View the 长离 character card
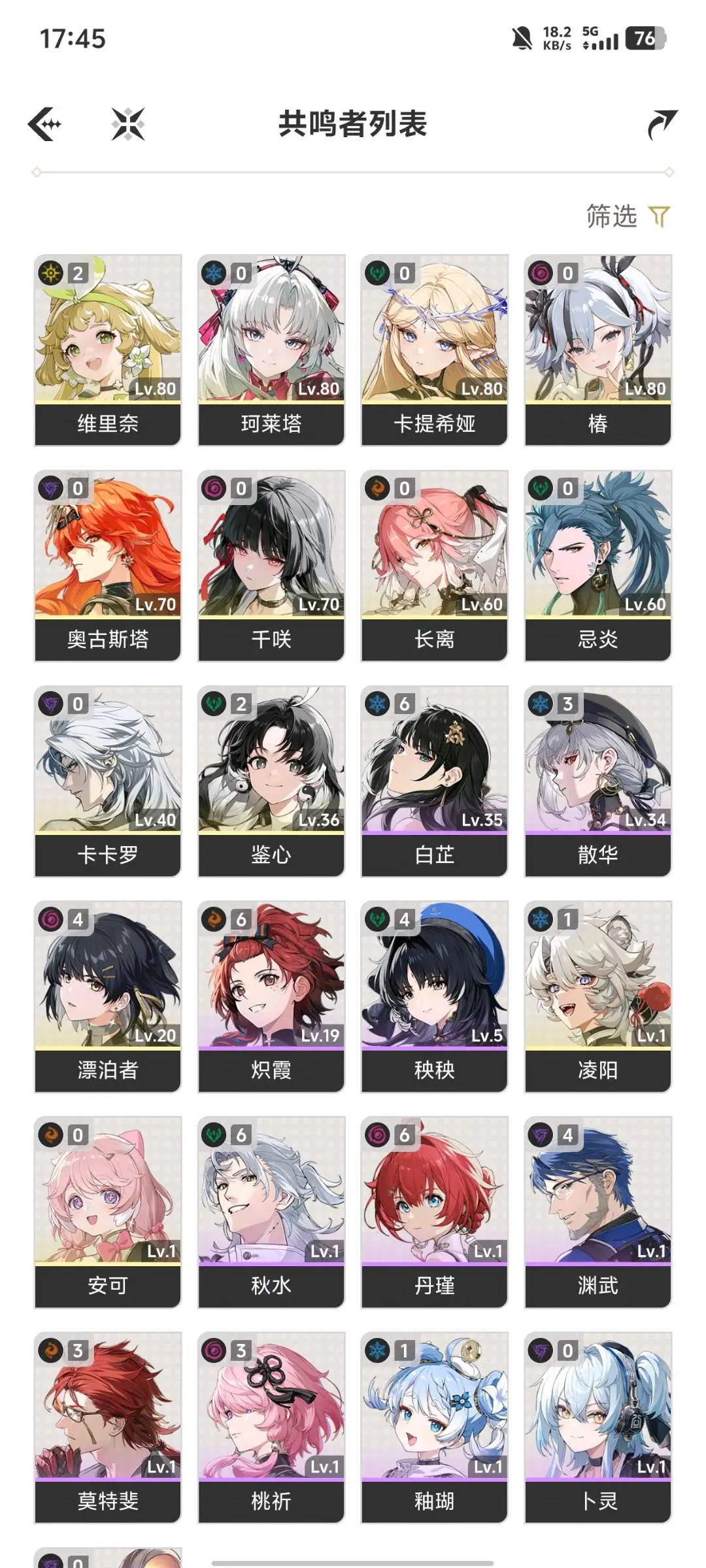This screenshot has width=706, height=1568. click(x=435, y=566)
